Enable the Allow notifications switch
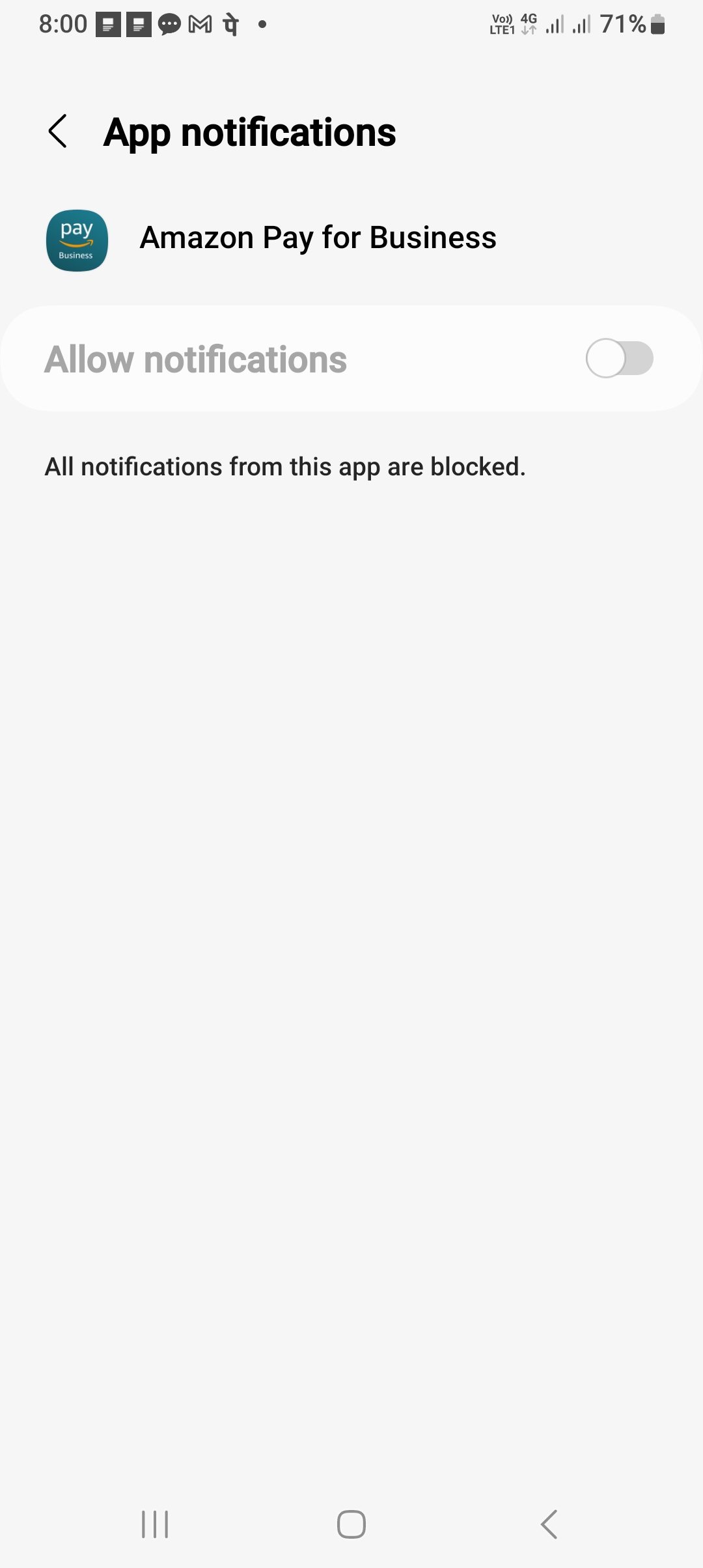703x1568 pixels. tap(619, 358)
